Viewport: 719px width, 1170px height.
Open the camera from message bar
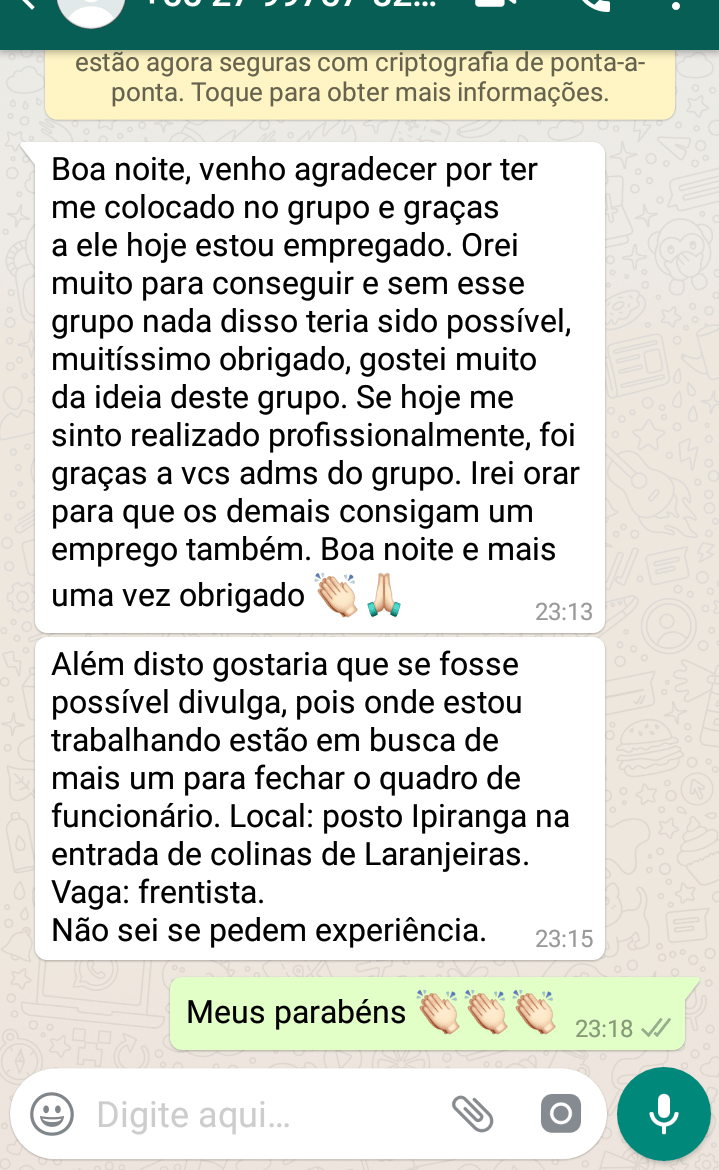tap(560, 1113)
